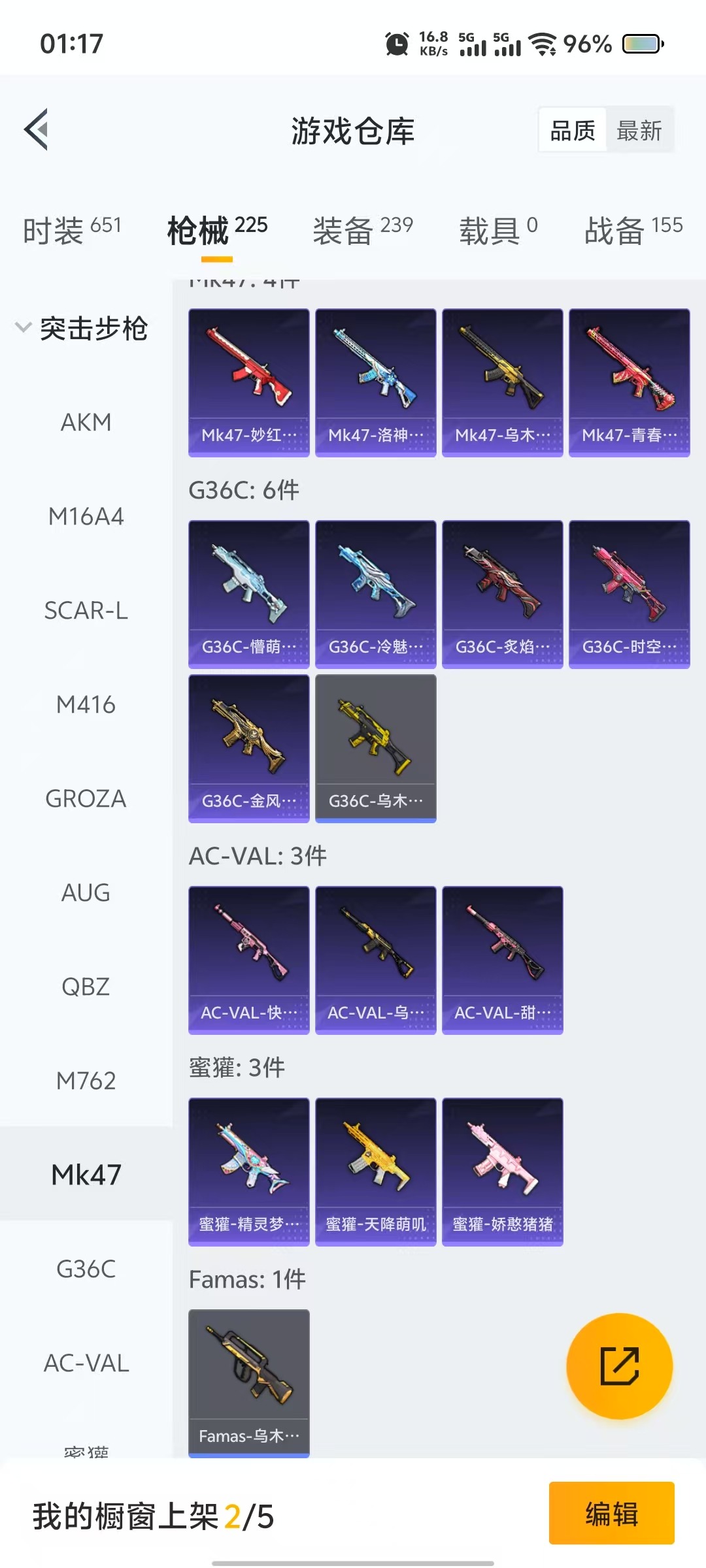706x1568 pixels.
Task: Open the G36C-金风 skin tile
Action: pyautogui.click(x=248, y=748)
